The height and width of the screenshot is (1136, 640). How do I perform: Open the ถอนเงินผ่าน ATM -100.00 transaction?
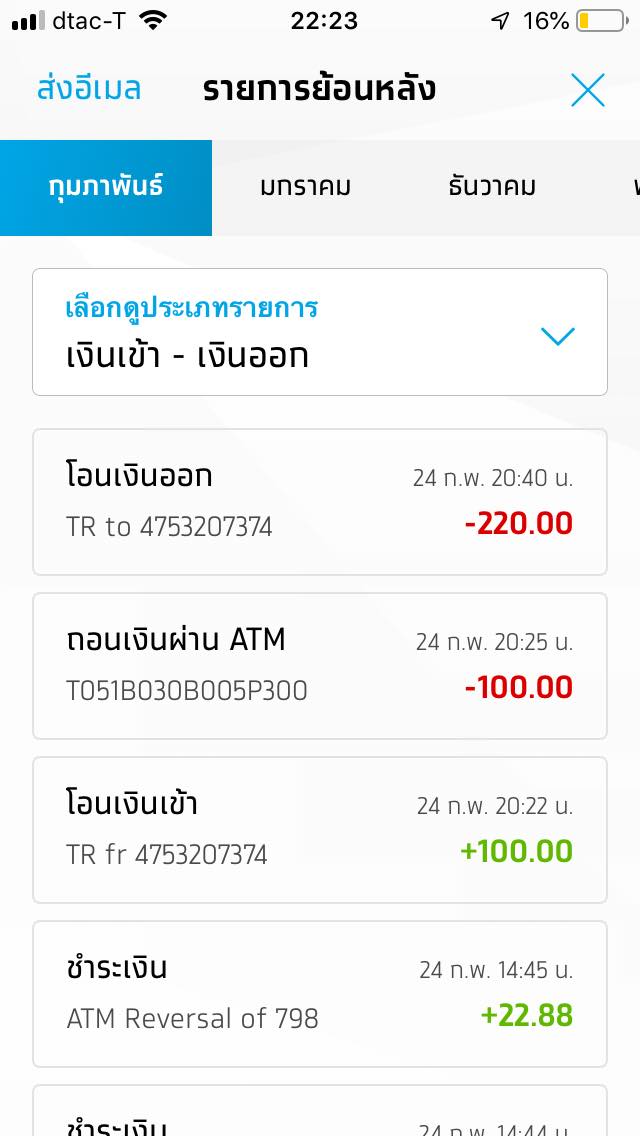[320, 666]
